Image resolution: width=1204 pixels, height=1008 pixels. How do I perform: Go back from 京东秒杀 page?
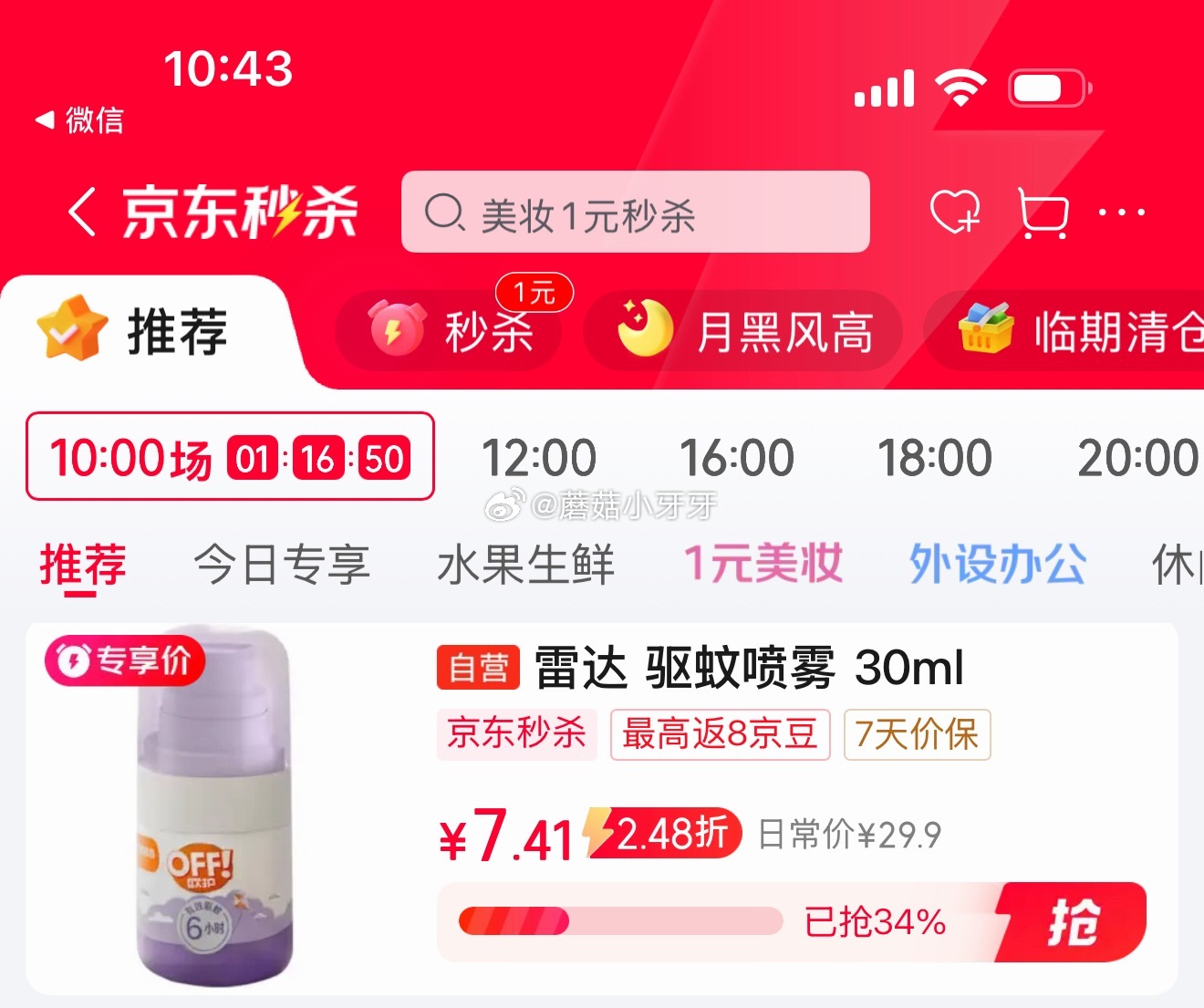(x=82, y=213)
